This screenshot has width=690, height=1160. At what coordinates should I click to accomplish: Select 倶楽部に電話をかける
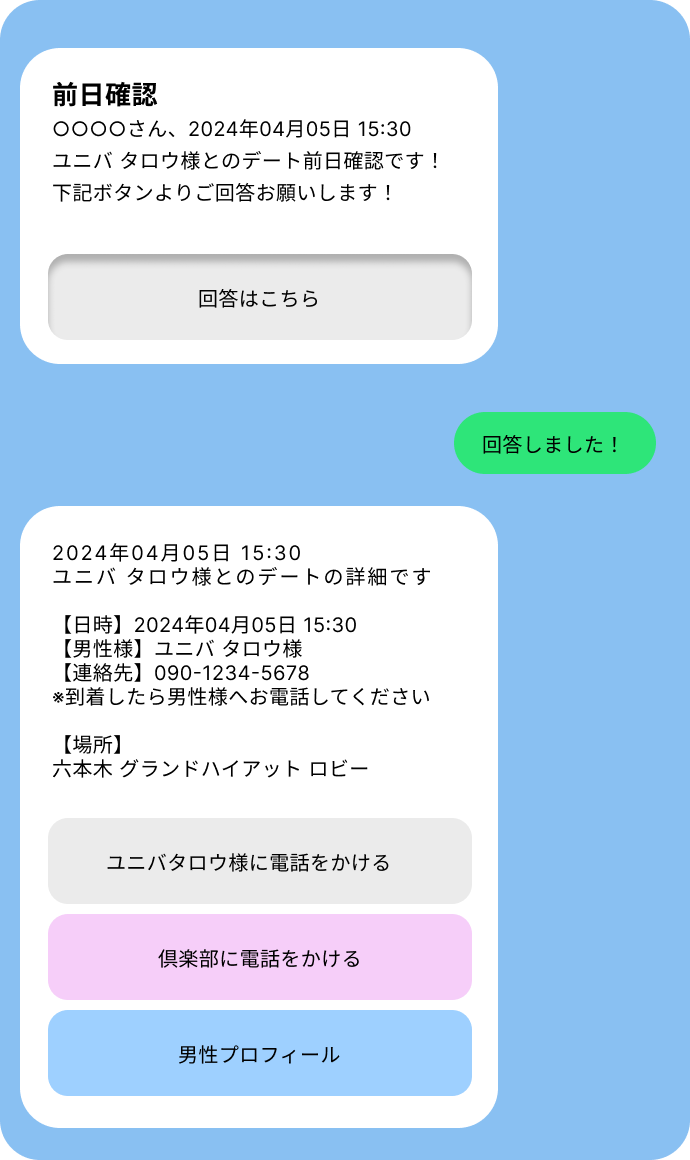point(259,958)
